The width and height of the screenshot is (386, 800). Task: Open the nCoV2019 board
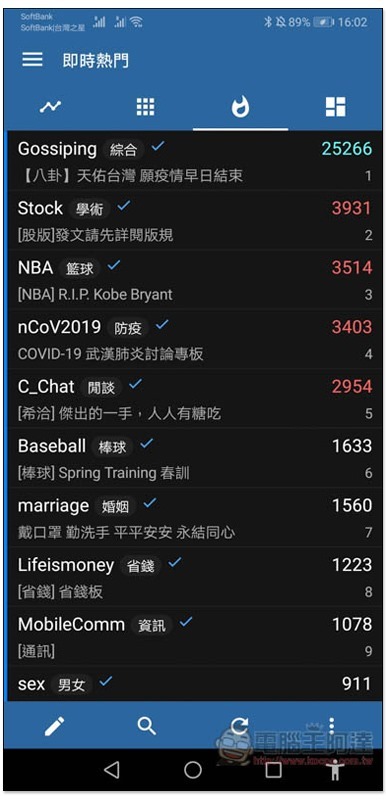point(195,339)
